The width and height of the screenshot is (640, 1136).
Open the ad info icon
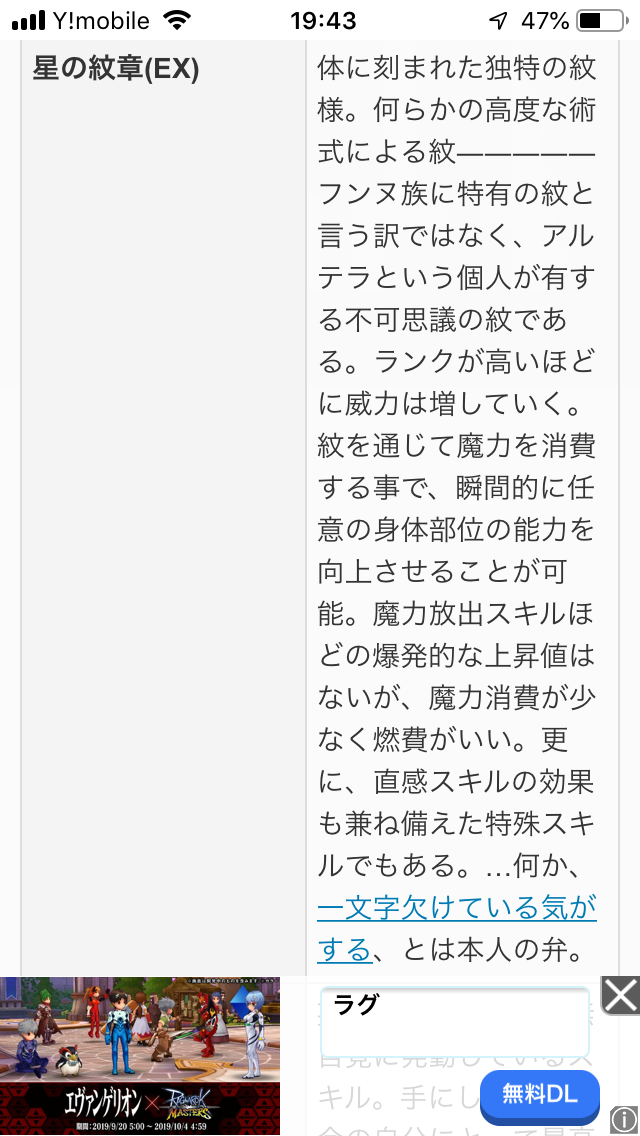tap(624, 1120)
